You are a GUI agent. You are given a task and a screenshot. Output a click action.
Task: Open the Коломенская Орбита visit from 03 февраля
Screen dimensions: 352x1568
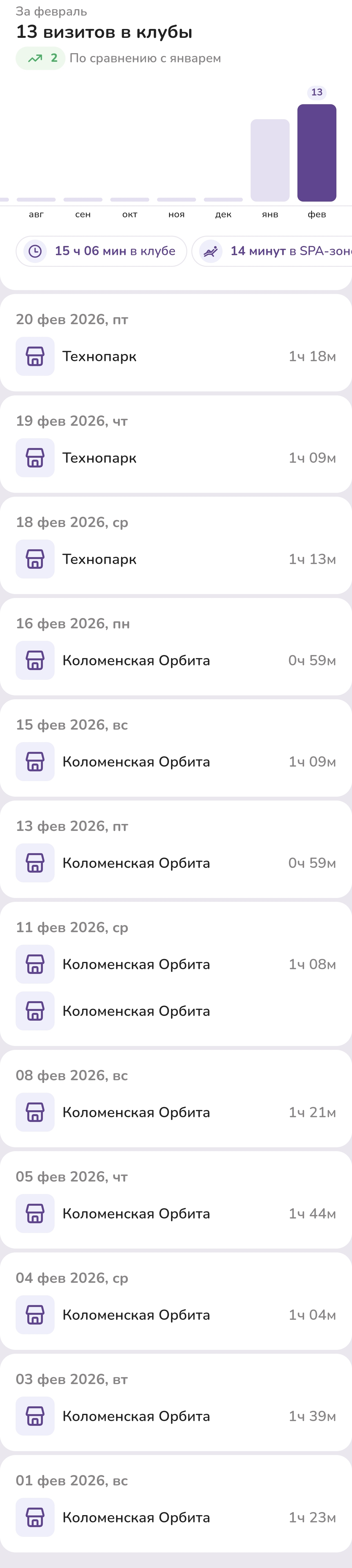[x=175, y=1416]
